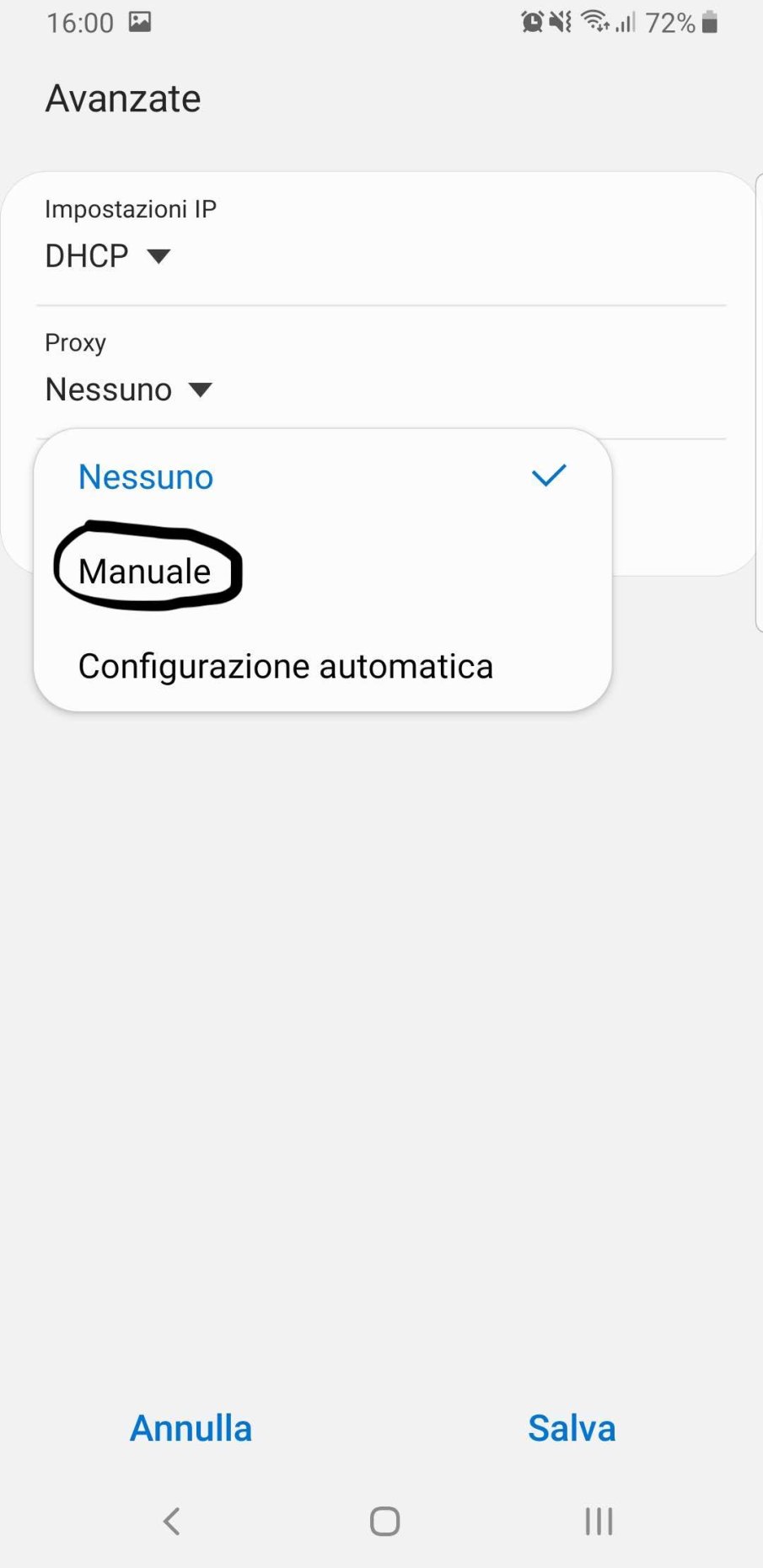The height and width of the screenshot is (1568, 763).
Task: Tap Annulla to cancel changes
Action: click(x=191, y=1428)
